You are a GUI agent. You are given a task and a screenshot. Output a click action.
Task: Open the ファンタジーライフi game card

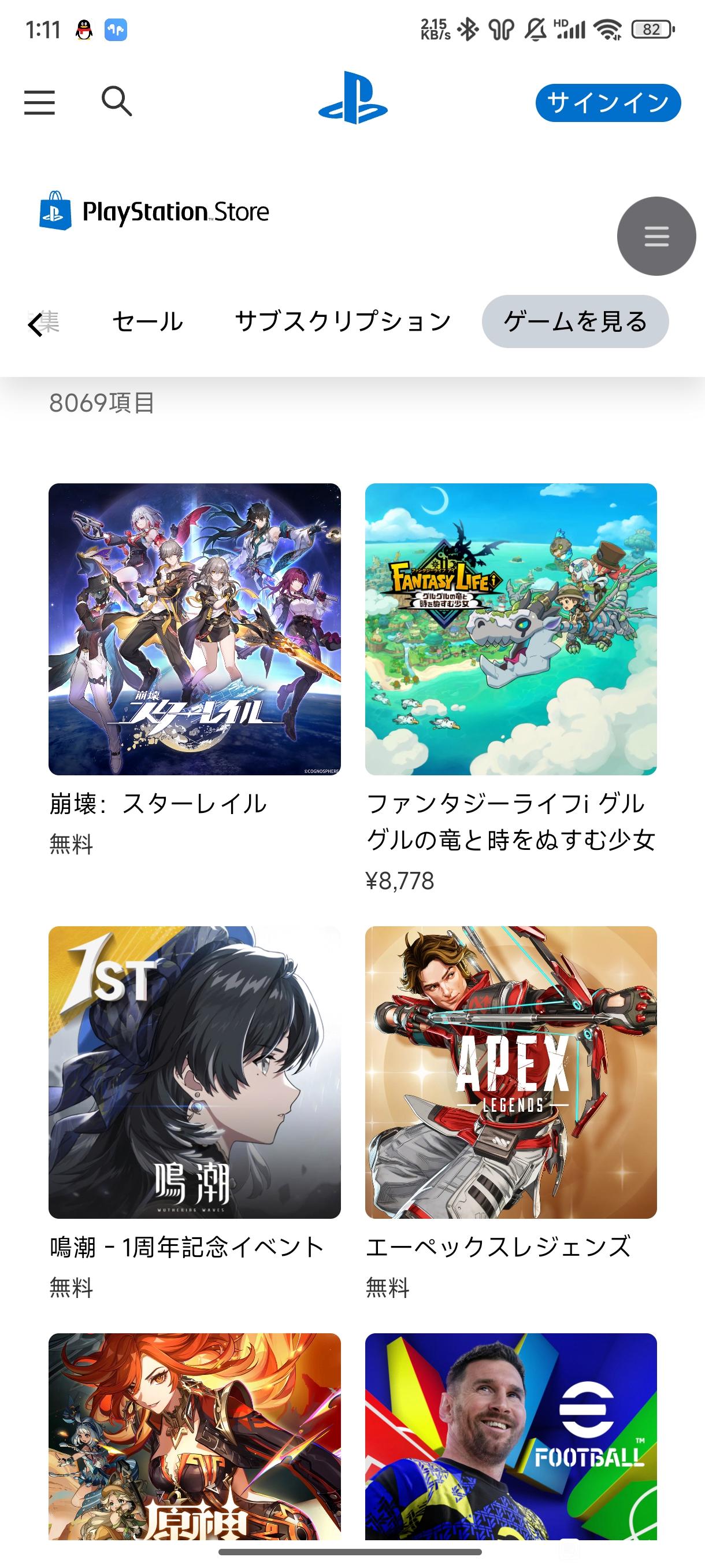tap(510, 629)
